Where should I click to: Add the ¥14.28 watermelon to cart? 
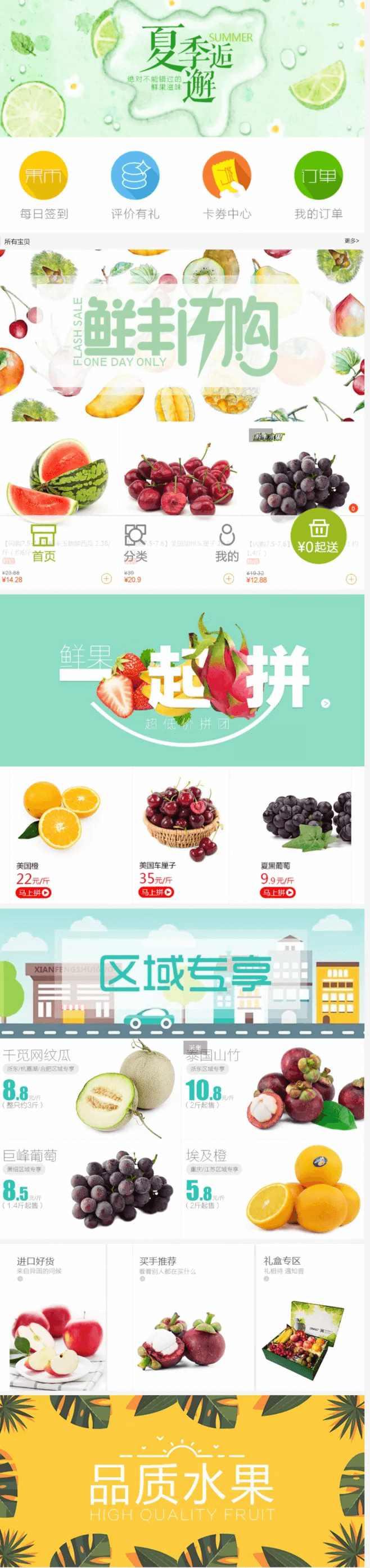click(106, 579)
